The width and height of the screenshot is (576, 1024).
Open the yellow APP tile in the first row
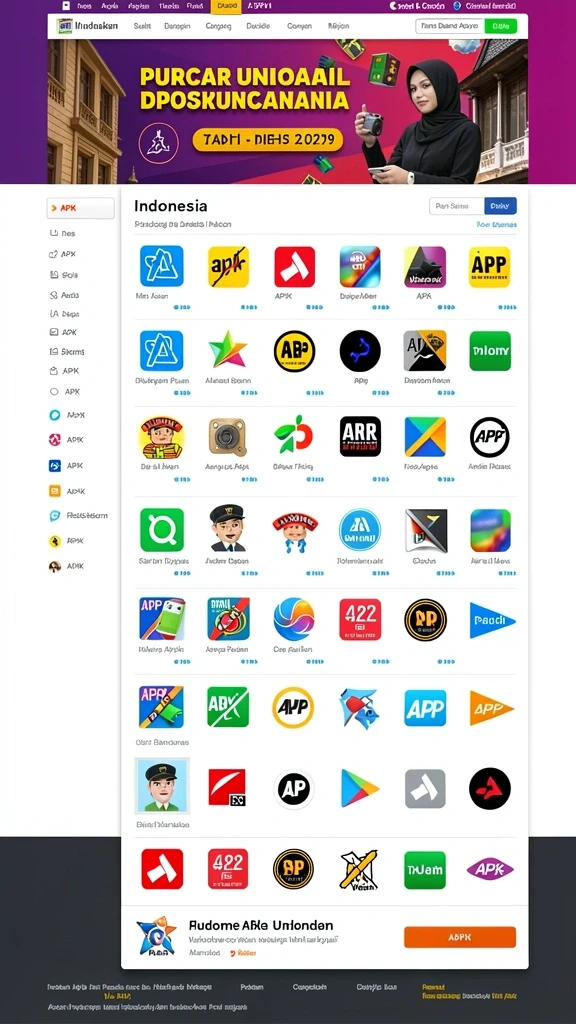click(x=489, y=266)
